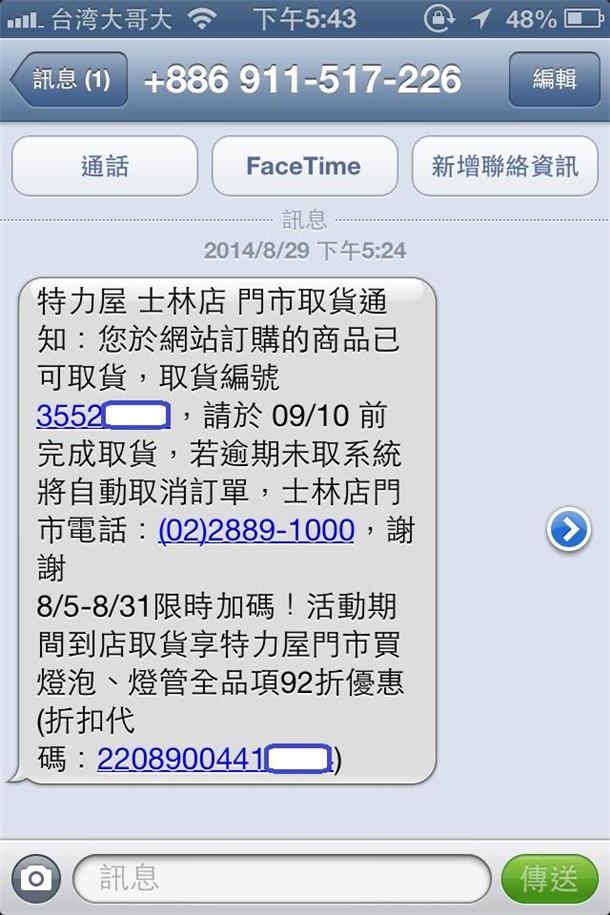Go back to the 訊息 messages list
The height and width of the screenshot is (915, 610).
click(x=70, y=80)
